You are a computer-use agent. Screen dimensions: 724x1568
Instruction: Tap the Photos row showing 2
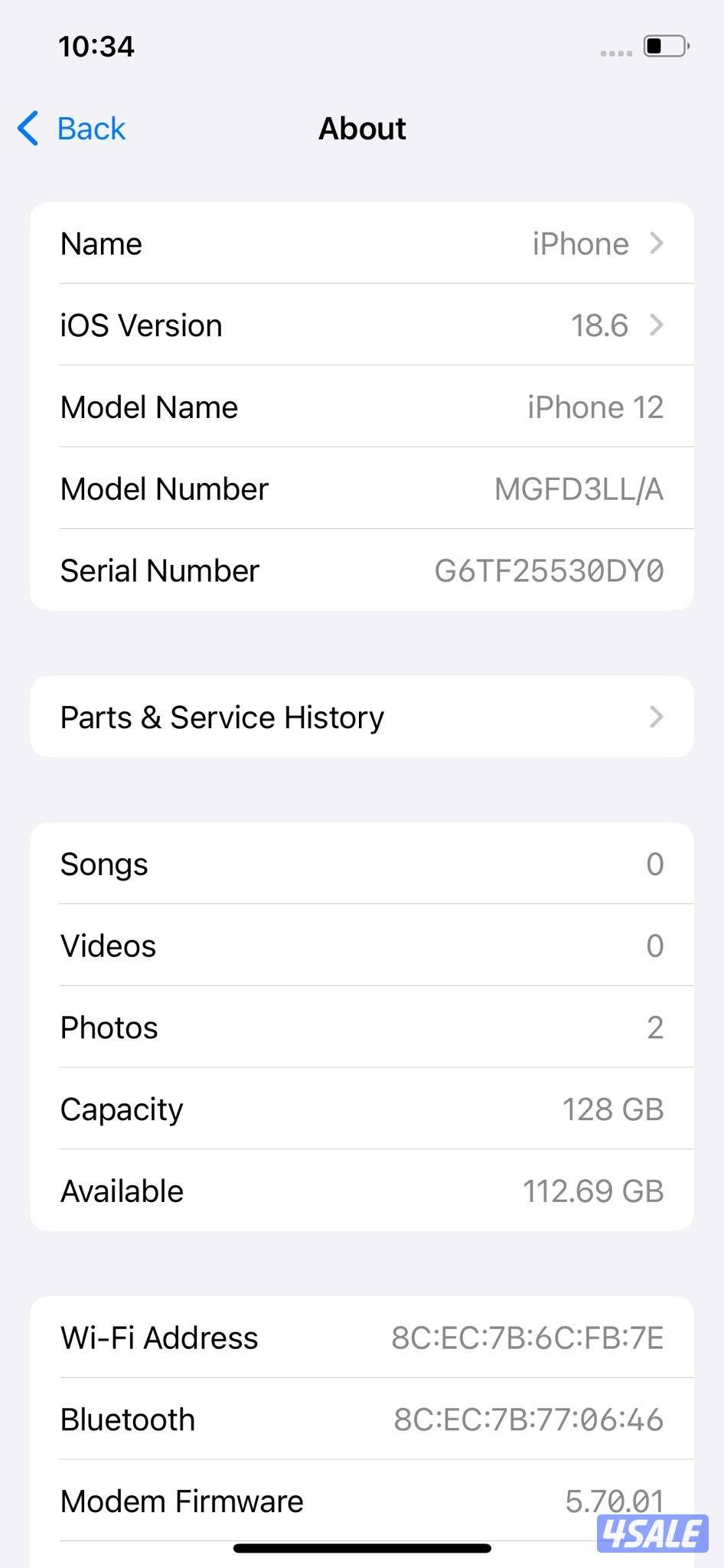(362, 1027)
